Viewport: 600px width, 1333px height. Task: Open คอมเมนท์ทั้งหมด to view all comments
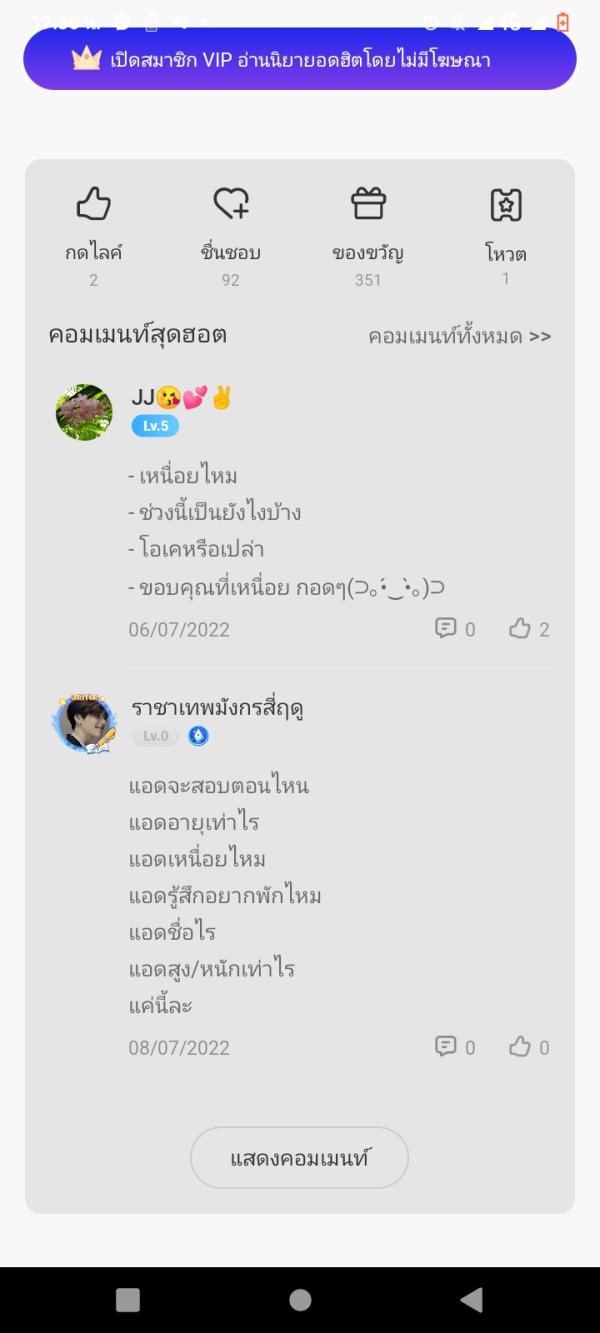[460, 336]
